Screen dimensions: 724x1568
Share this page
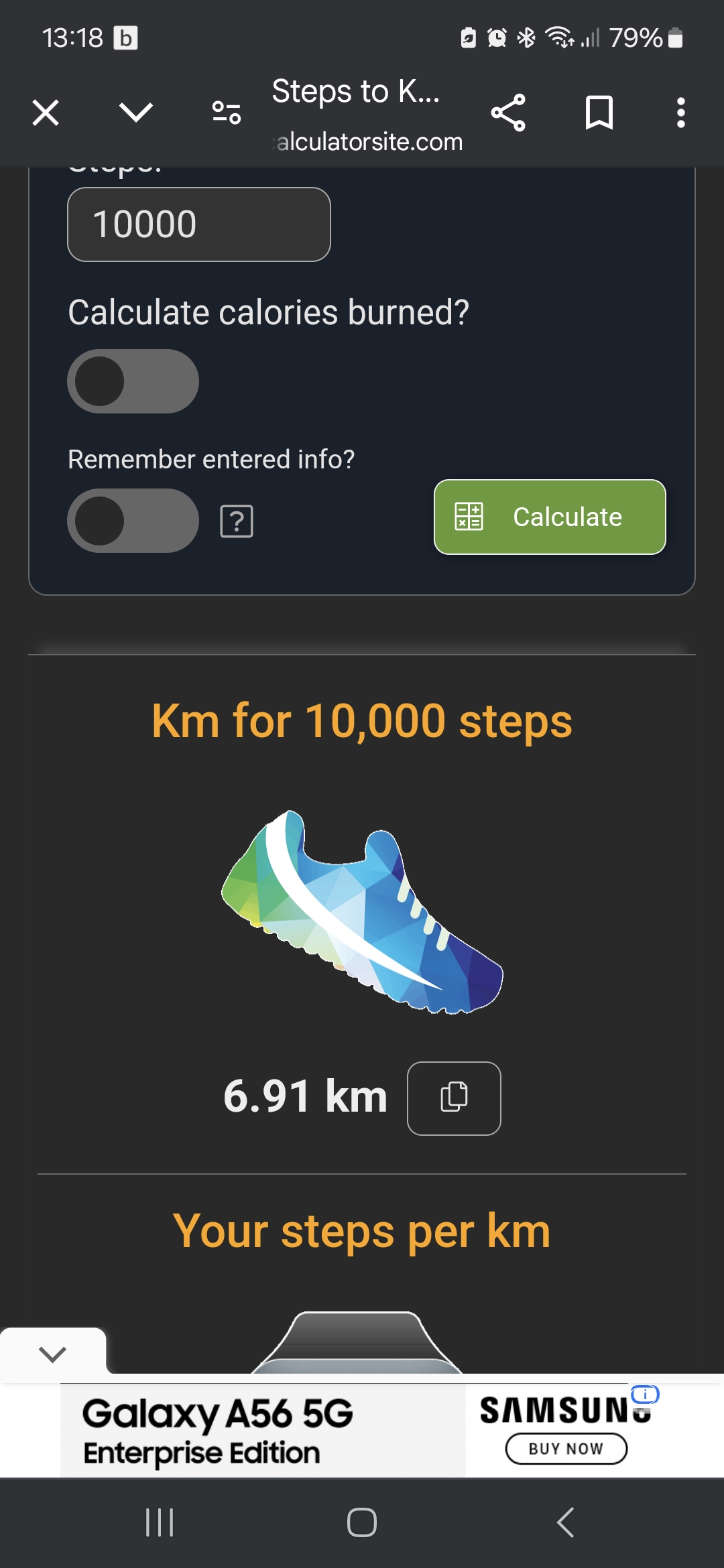pyautogui.click(x=508, y=113)
